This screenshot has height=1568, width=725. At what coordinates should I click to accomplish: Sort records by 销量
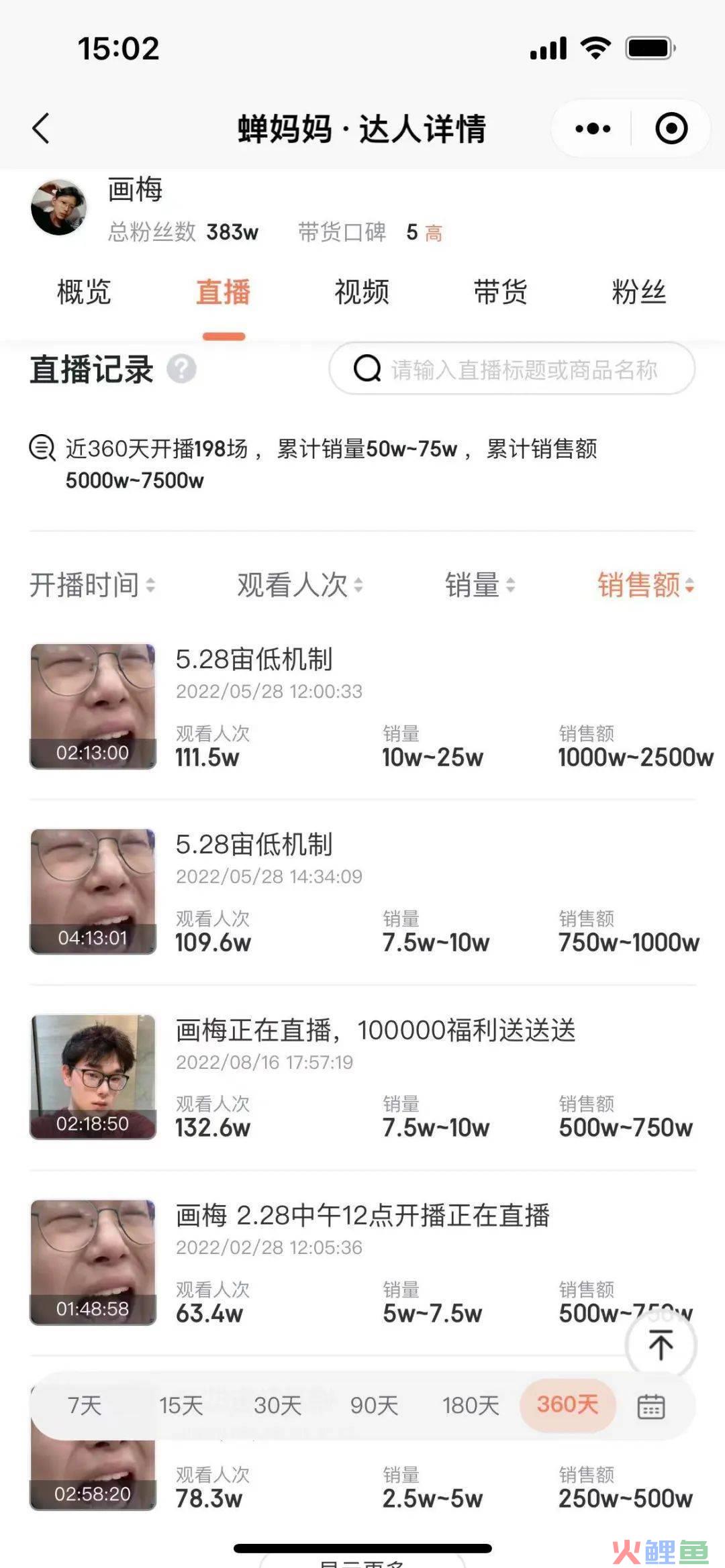(x=479, y=585)
